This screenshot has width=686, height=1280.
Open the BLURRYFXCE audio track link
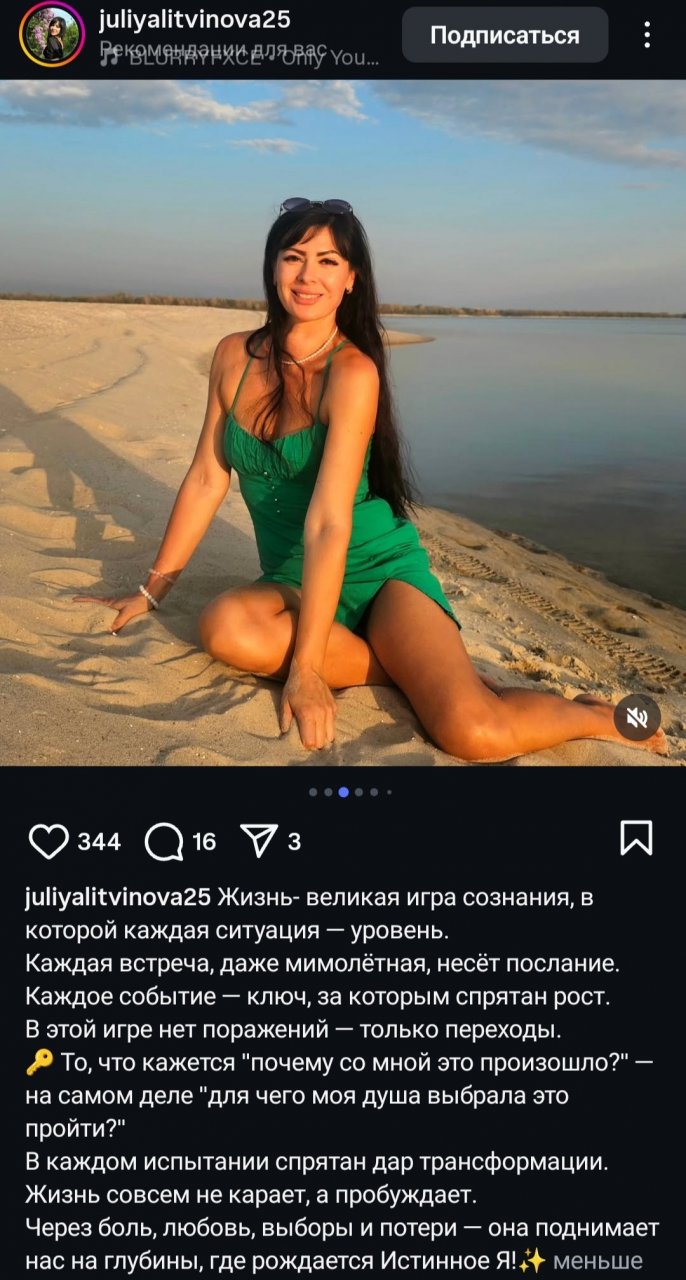[240, 58]
